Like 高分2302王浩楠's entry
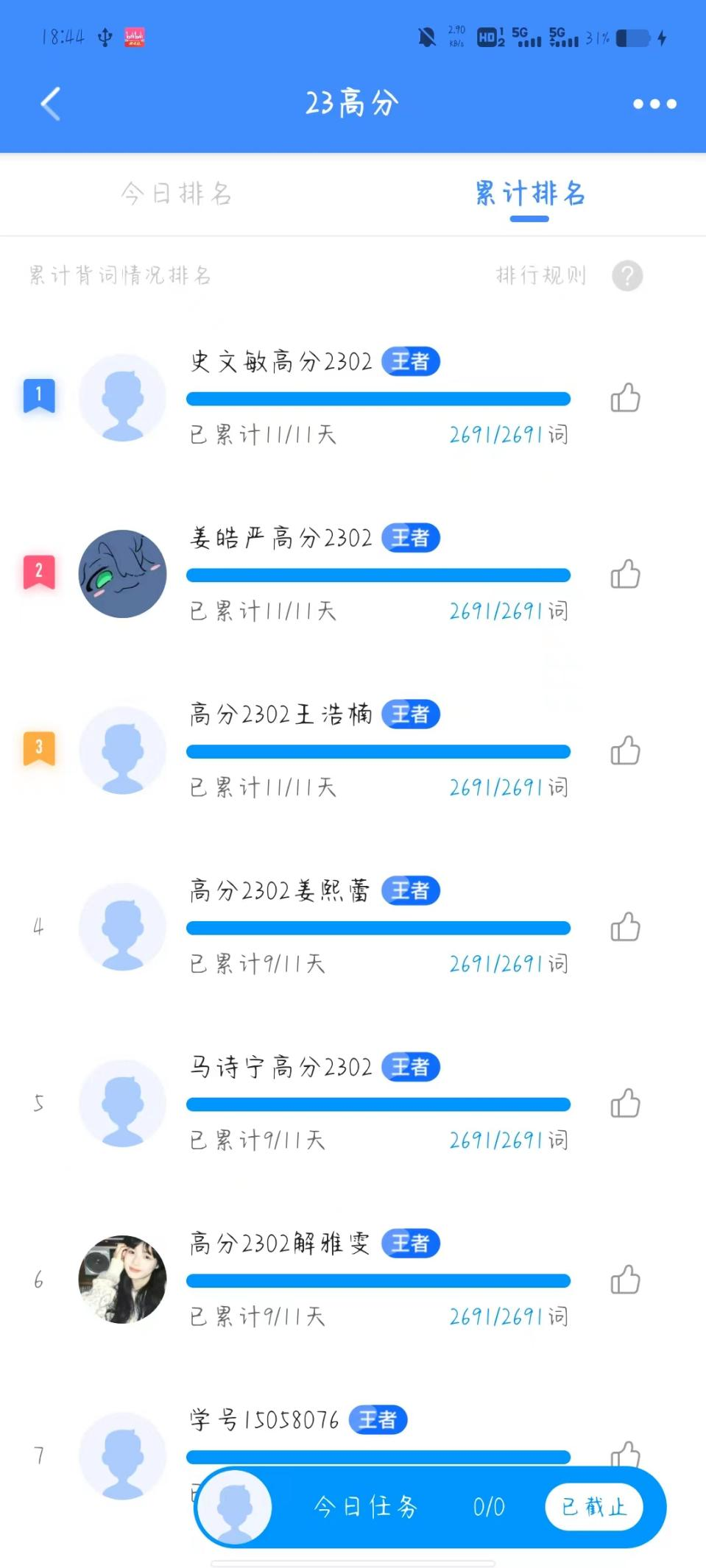This screenshot has height=1568, width=706. tap(625, 751)
